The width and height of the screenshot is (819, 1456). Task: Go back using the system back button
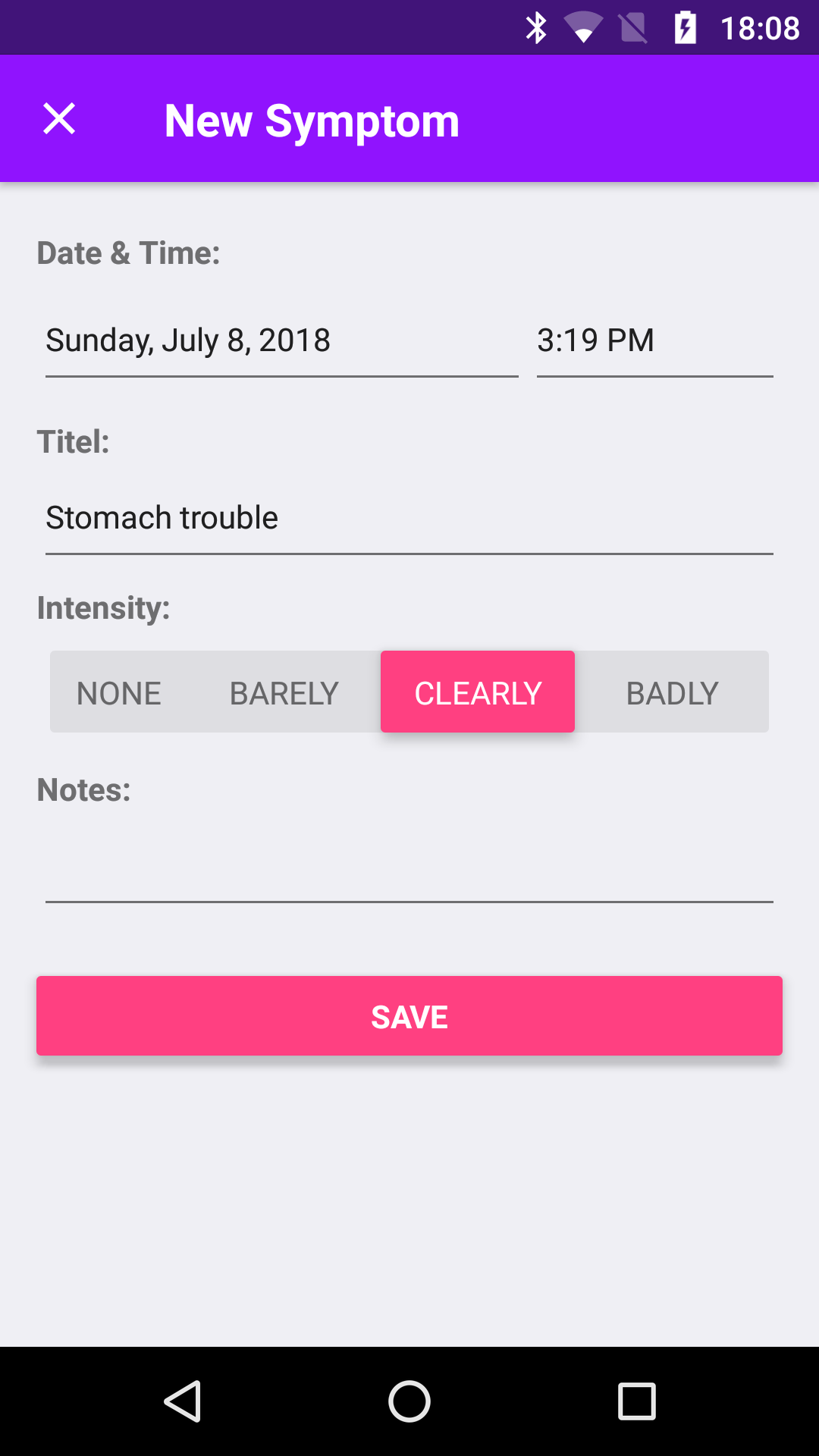click(182, 1401)
